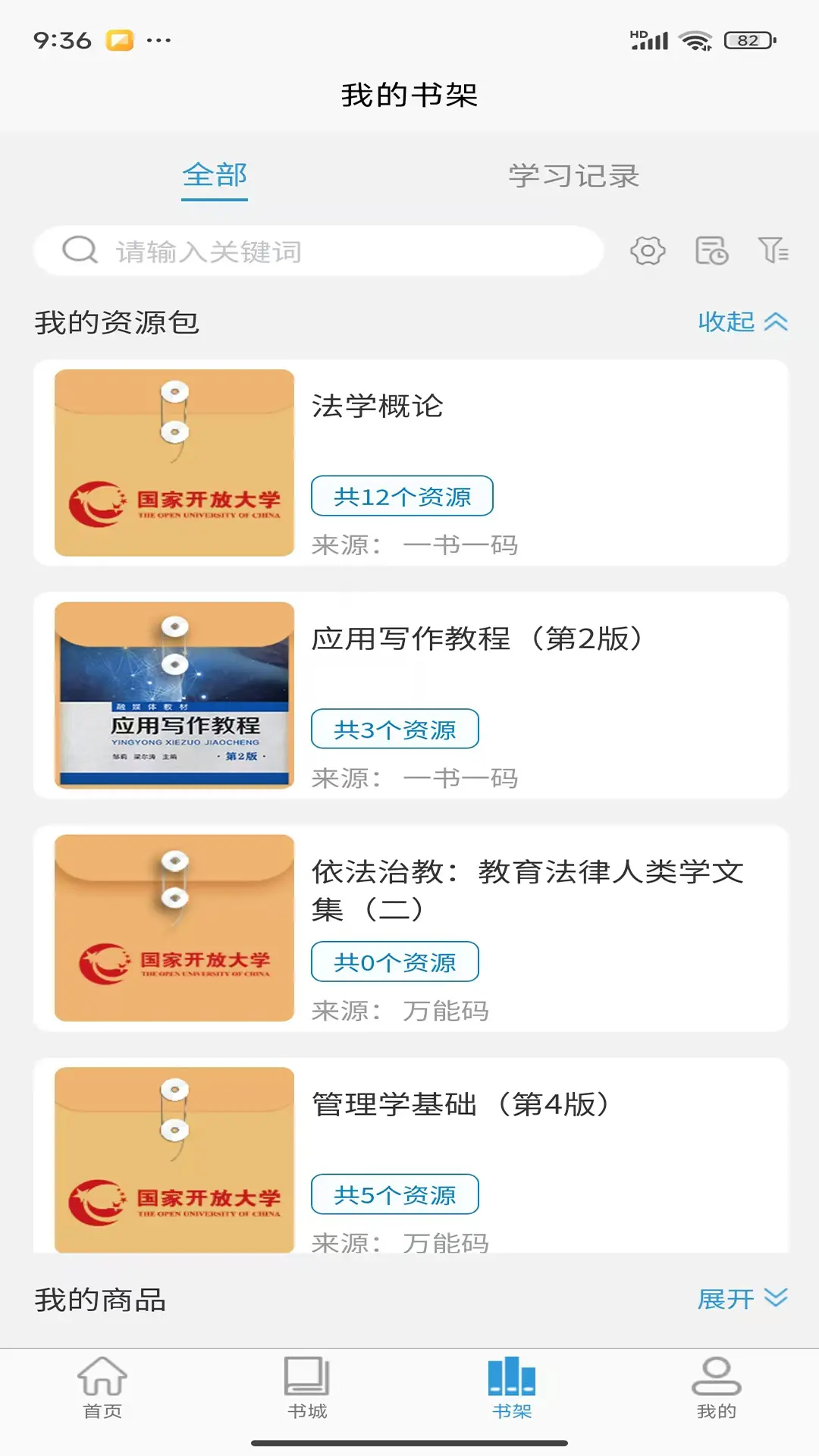Open the settings gear beside the search bar
Image resolution: width=819 pixels, height=1456 pixels.
click(649, 252)
